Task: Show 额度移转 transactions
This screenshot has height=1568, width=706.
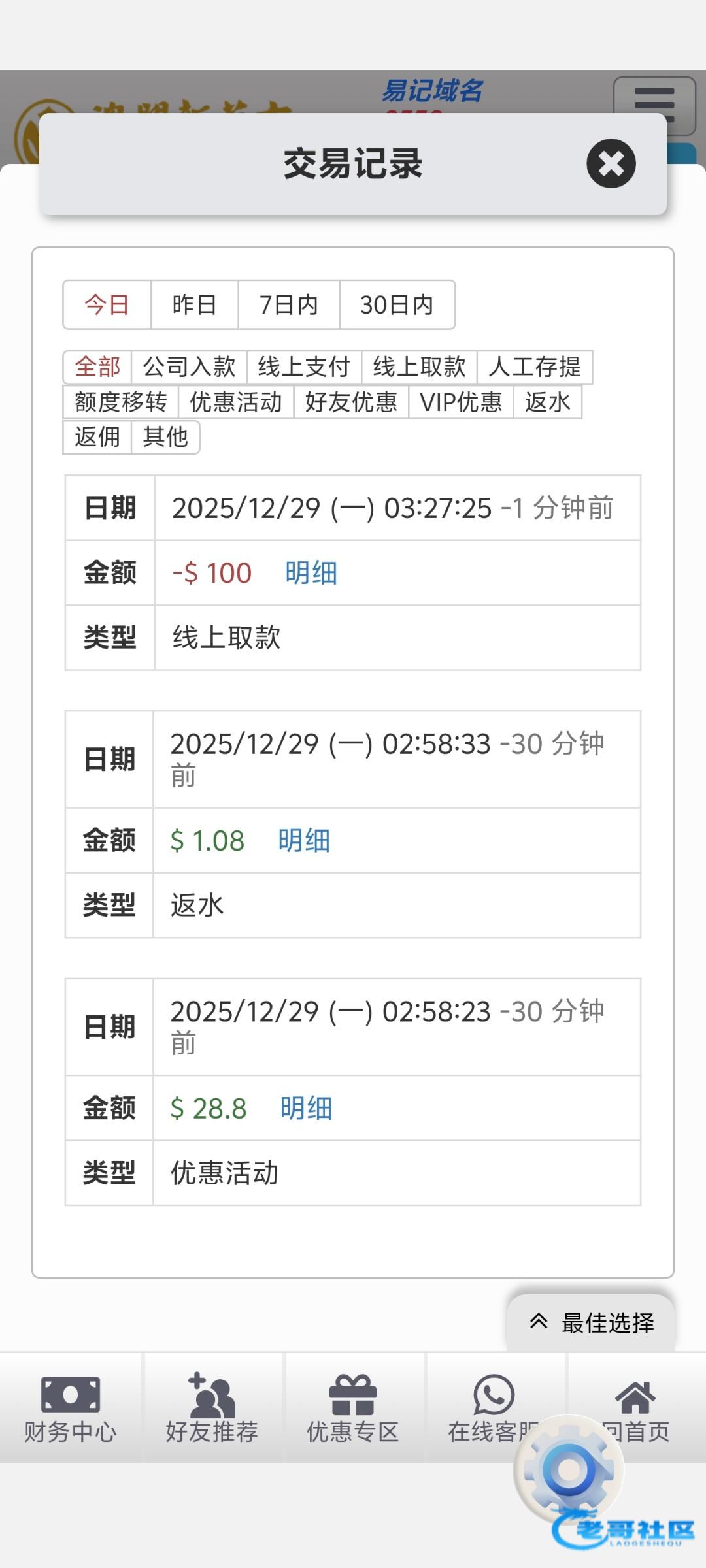Action: point(121,402)
